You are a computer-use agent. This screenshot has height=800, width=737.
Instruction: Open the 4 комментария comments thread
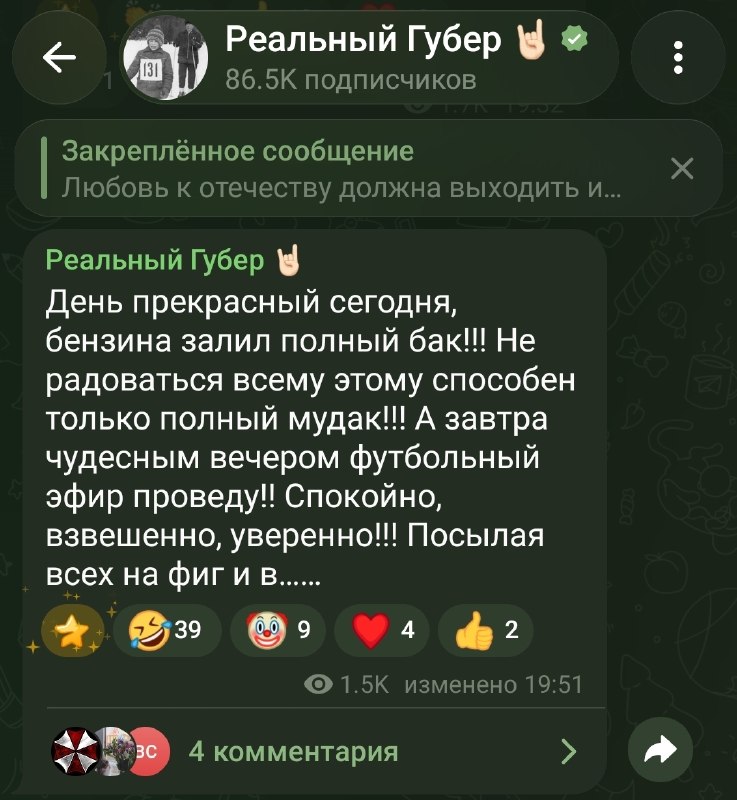click(x=314, y=751)
